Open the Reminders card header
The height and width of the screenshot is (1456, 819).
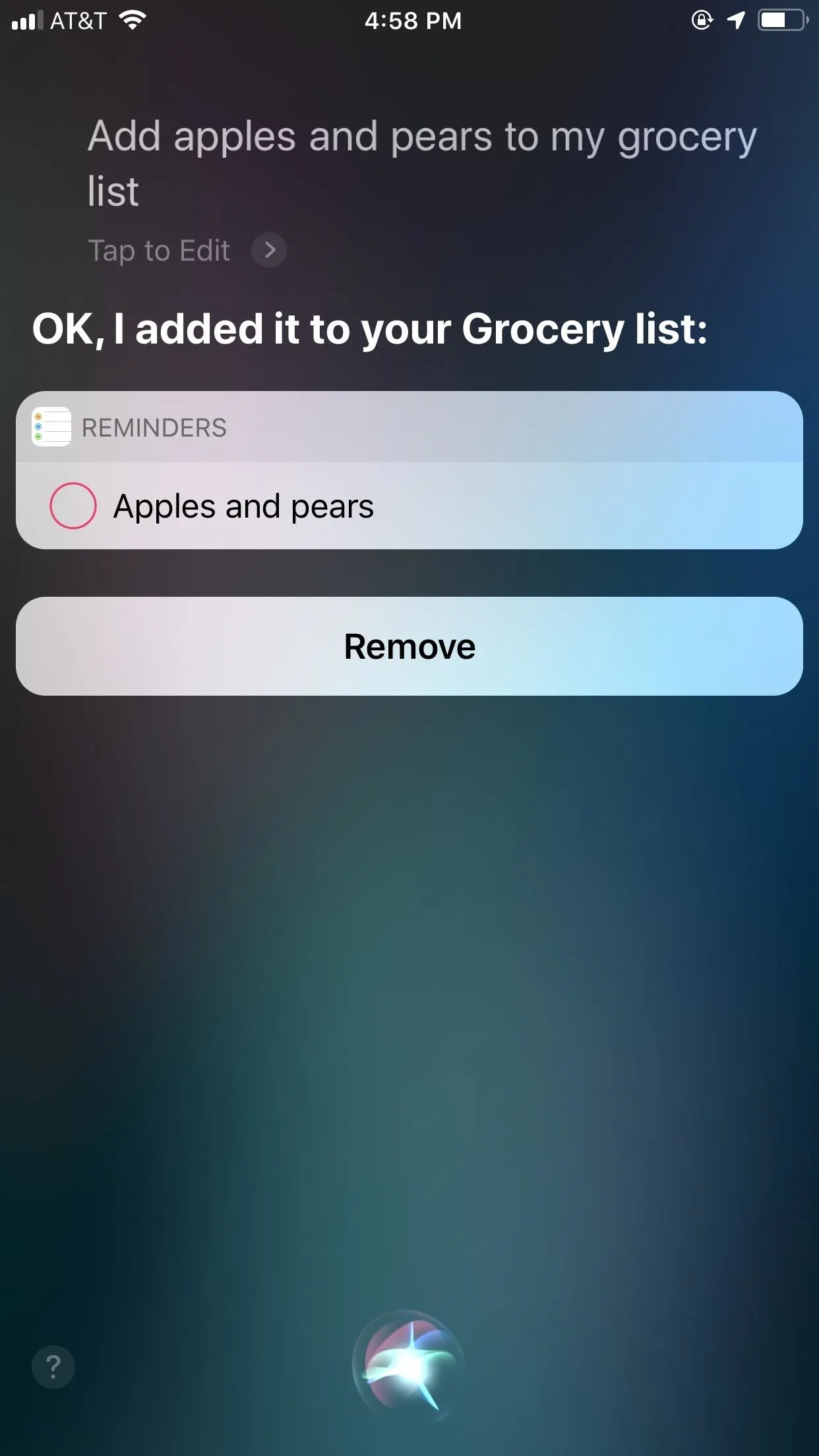409,427
